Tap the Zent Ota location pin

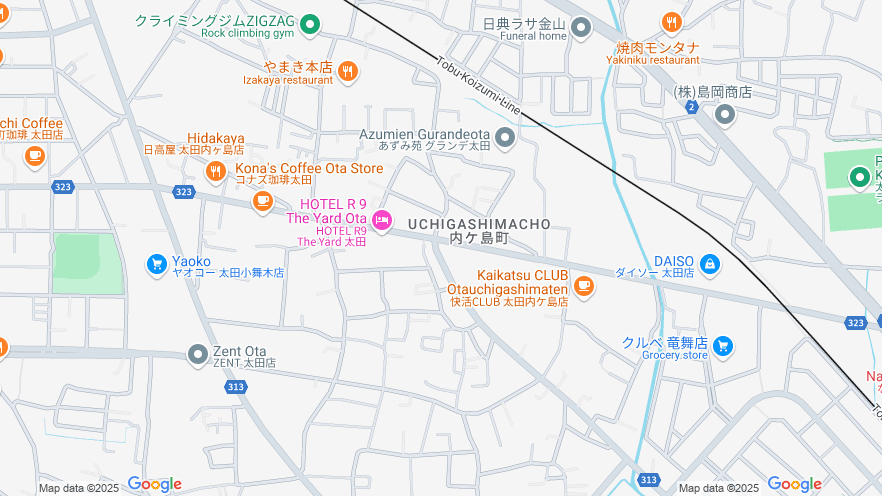[197, 353]
